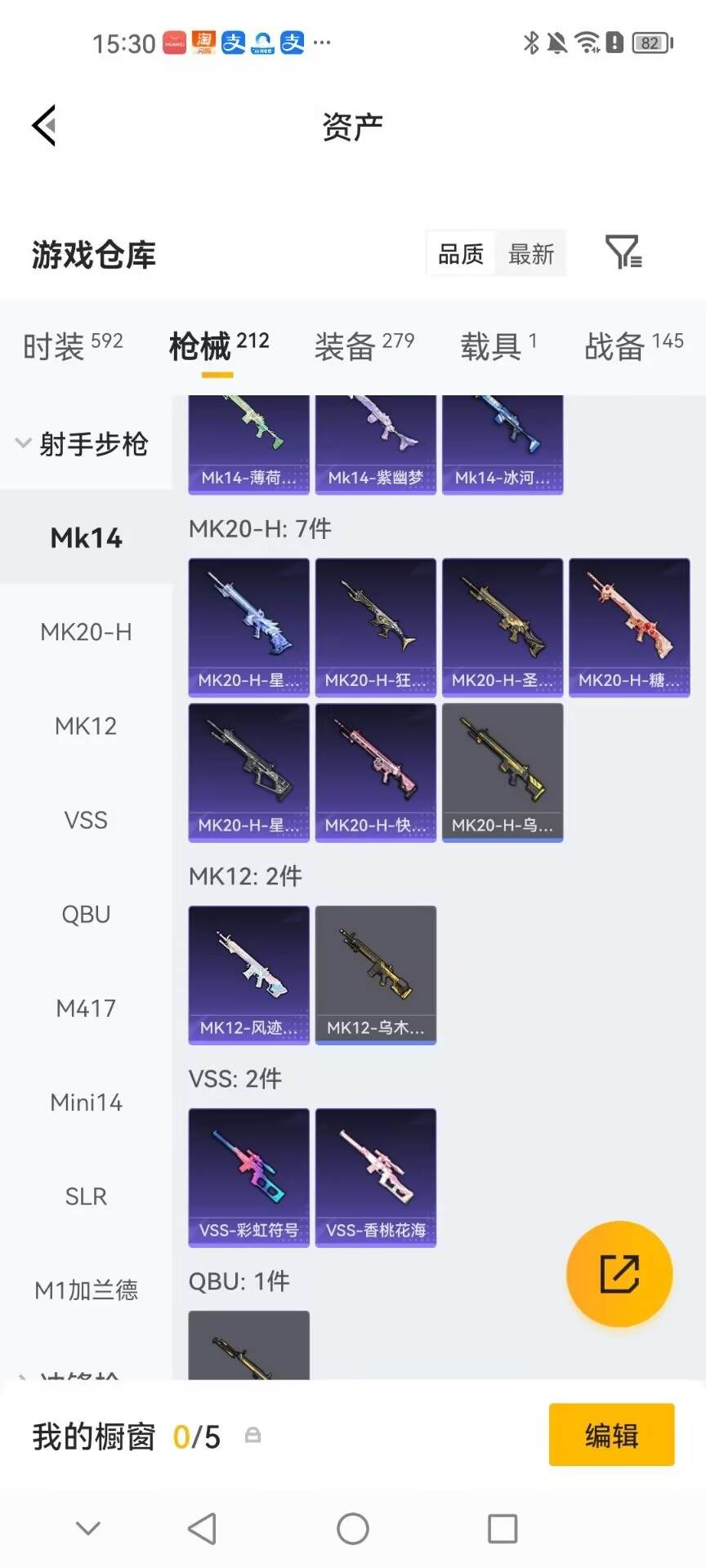Select M417 in the side list

[86, 1008]
